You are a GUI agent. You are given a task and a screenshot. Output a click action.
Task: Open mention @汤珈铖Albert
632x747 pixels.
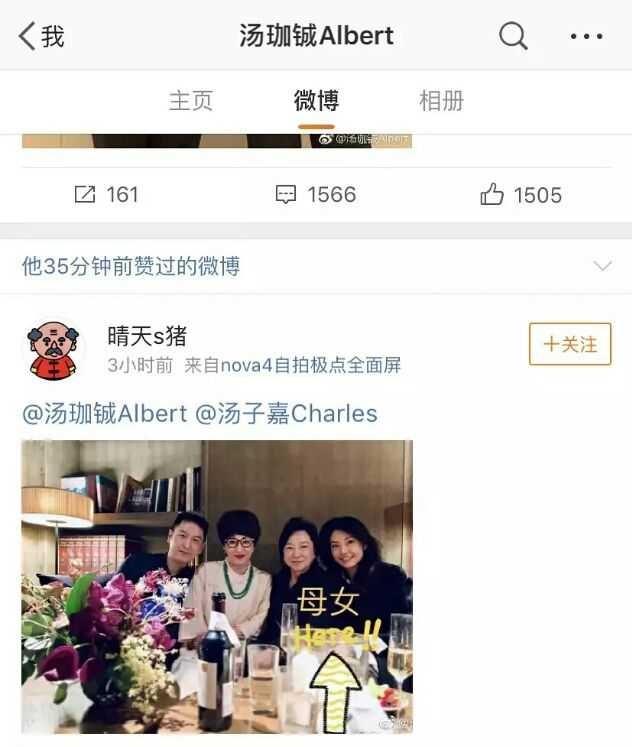[x=104, y=414]
